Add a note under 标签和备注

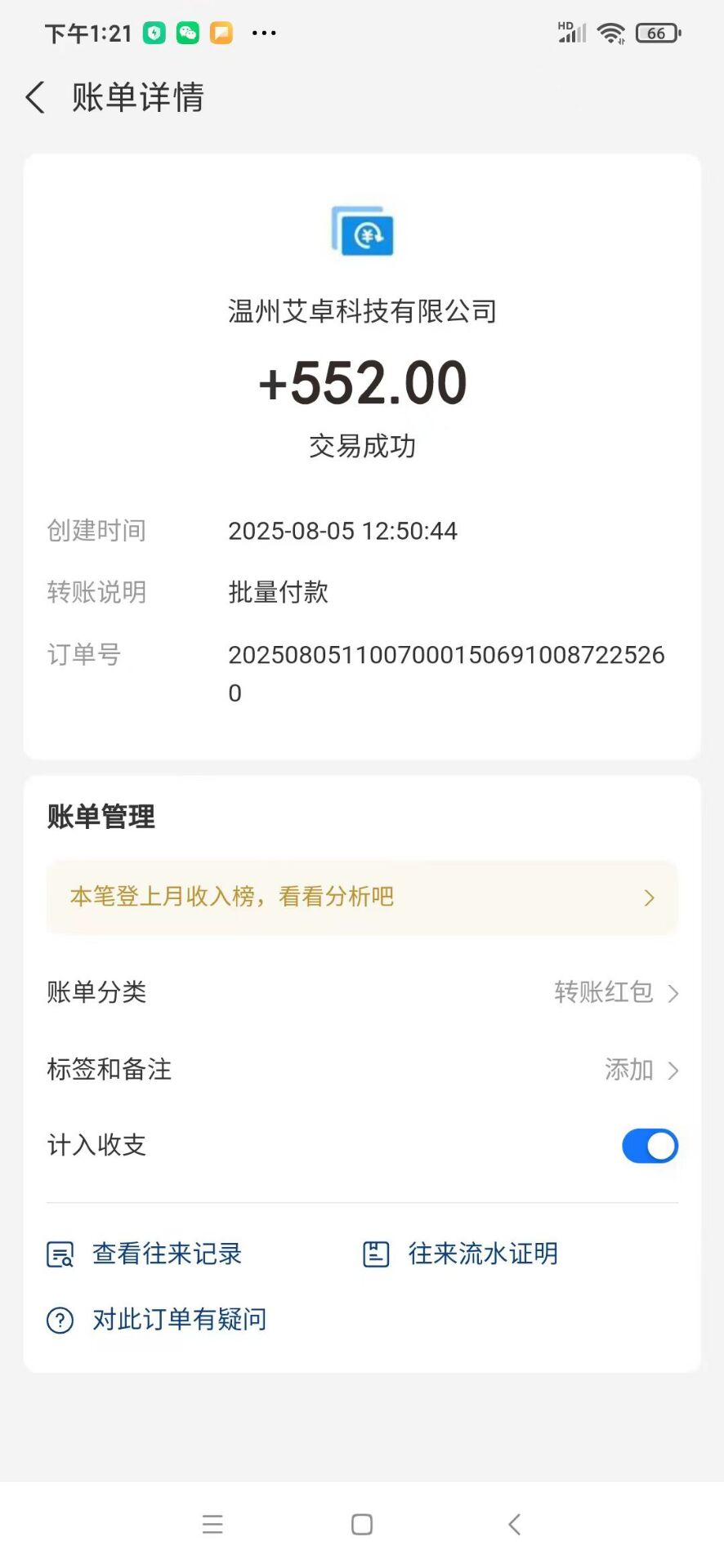(641, 1069)
